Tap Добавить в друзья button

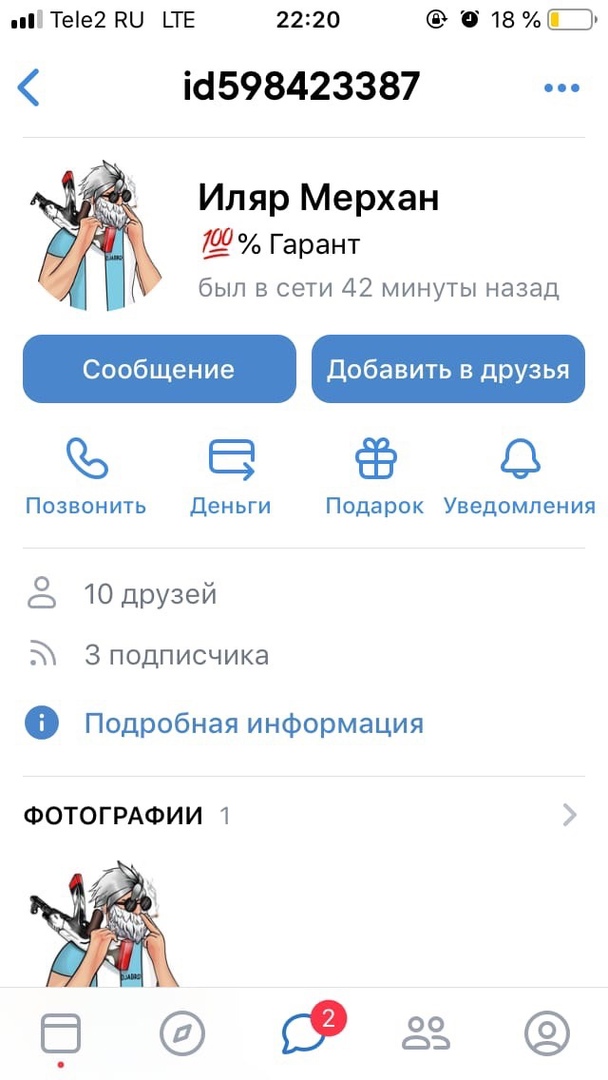448,369
